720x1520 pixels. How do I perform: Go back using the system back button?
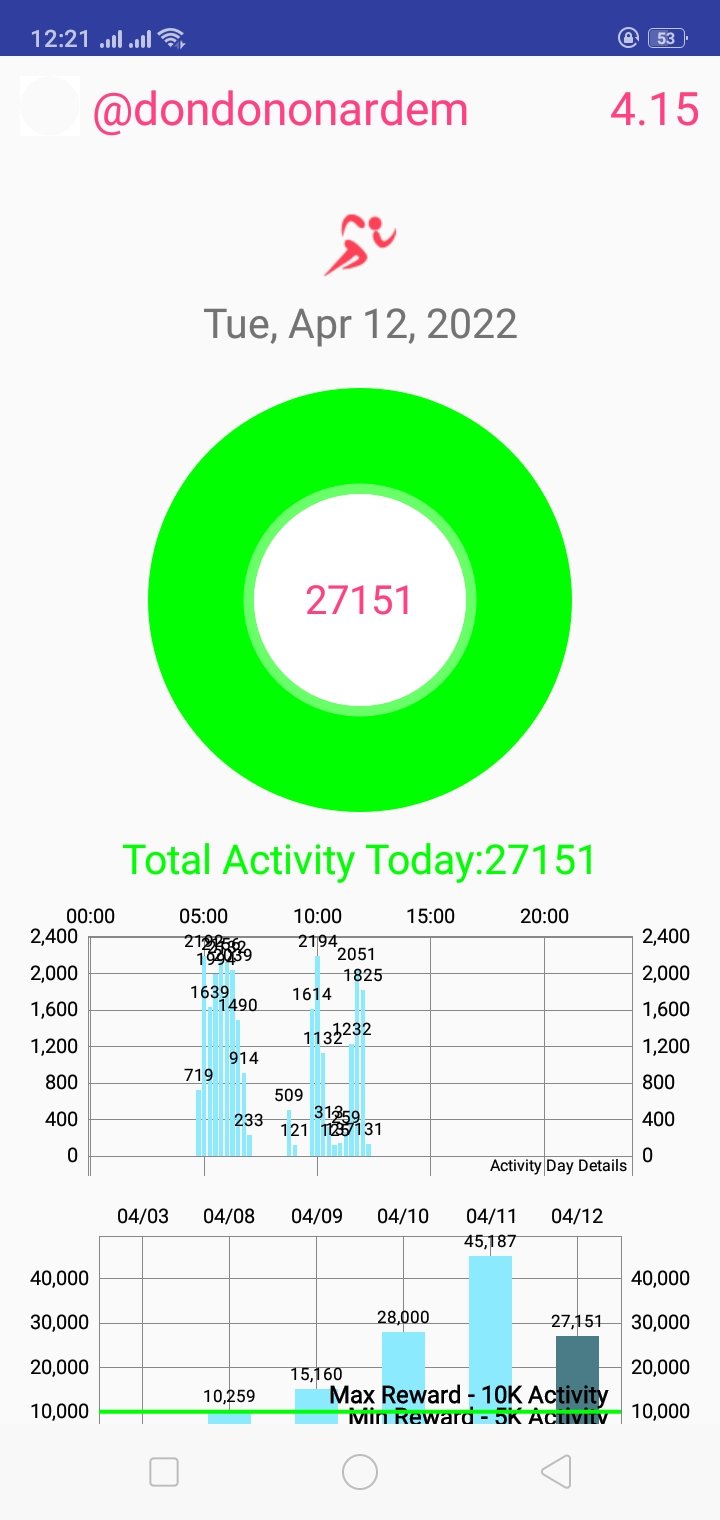[x=555, y=1471]
